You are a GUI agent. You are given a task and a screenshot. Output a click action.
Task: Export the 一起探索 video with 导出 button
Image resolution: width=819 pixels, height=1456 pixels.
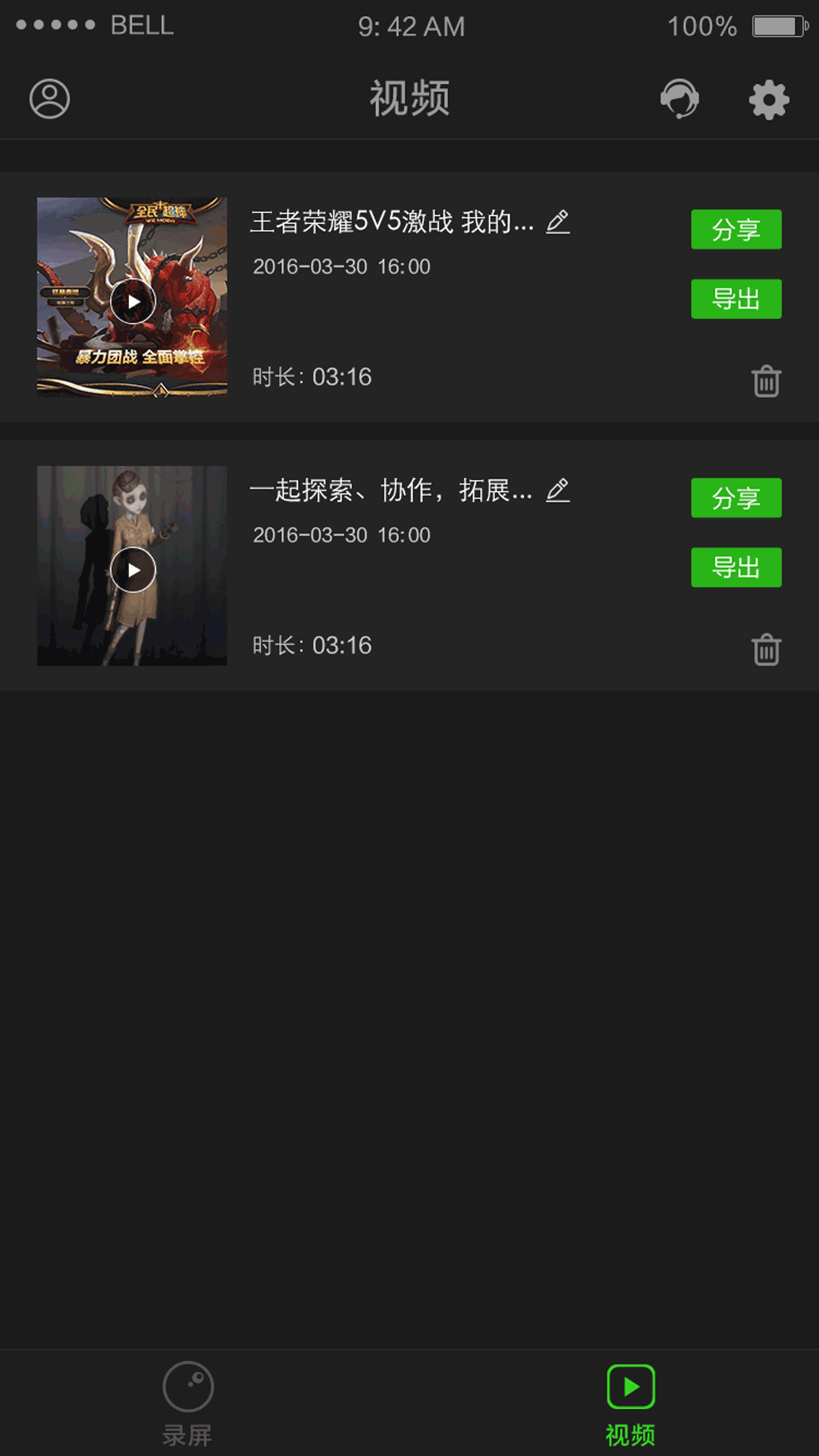[x=736, y=568]
